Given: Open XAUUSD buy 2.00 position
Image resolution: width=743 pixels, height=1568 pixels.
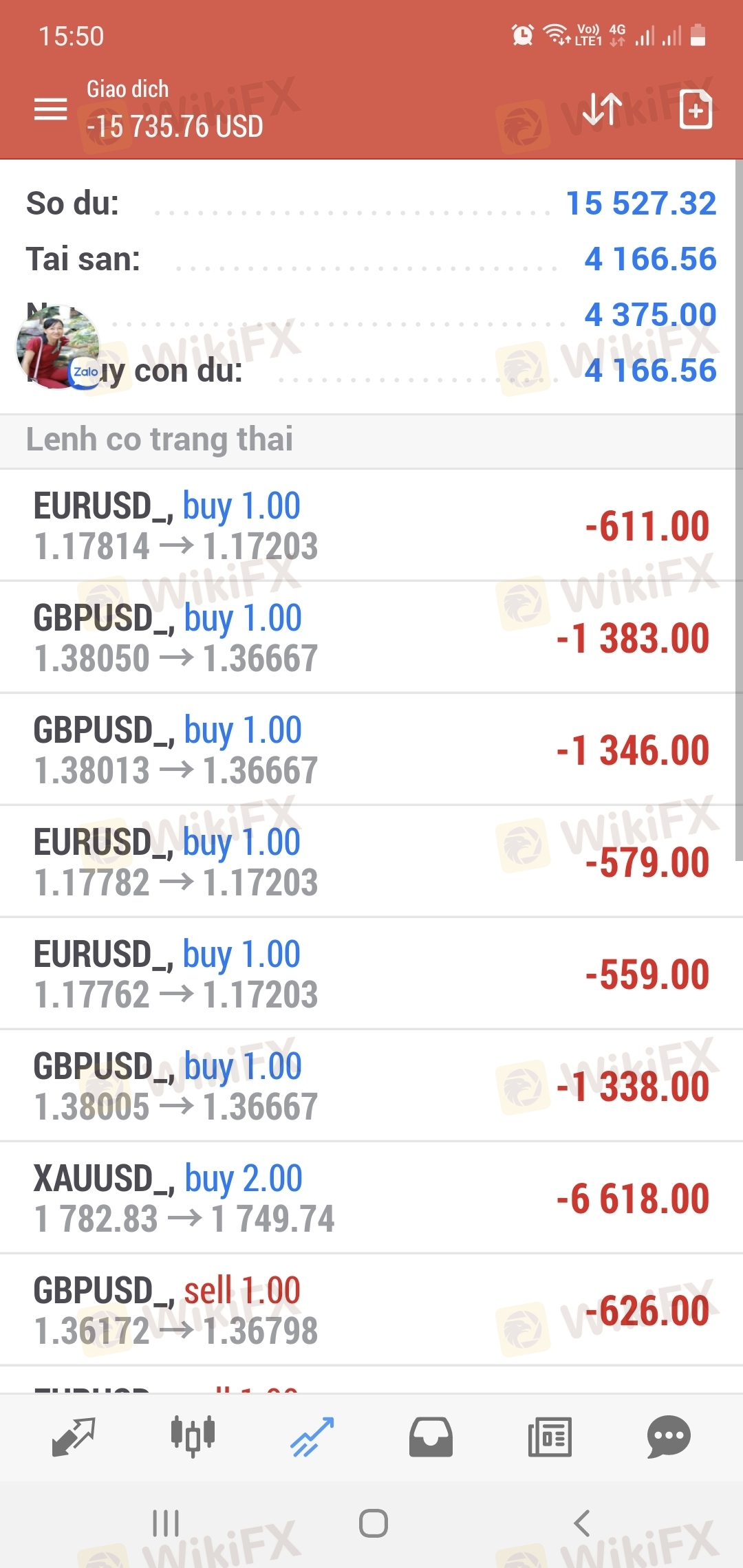Looking at the screenshot, I should pyautogui.click(x=371, y=1198).
